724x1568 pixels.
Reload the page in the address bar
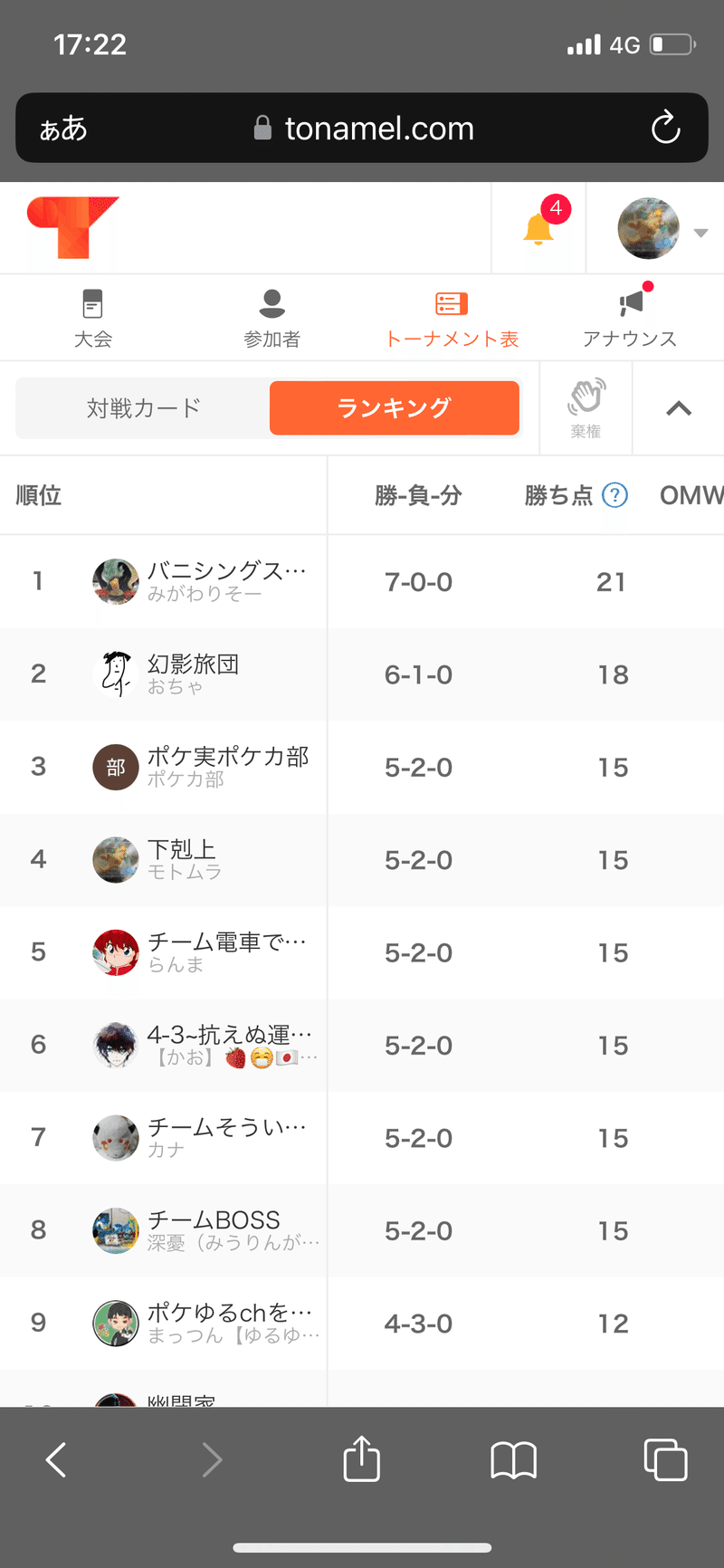coord(665,128)
